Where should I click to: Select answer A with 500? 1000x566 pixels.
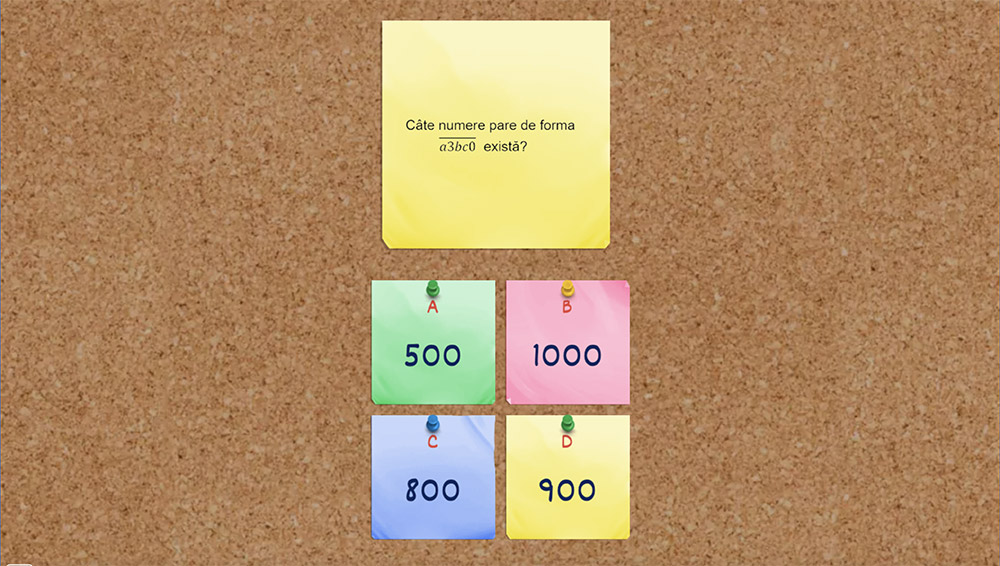pos(433,343)
